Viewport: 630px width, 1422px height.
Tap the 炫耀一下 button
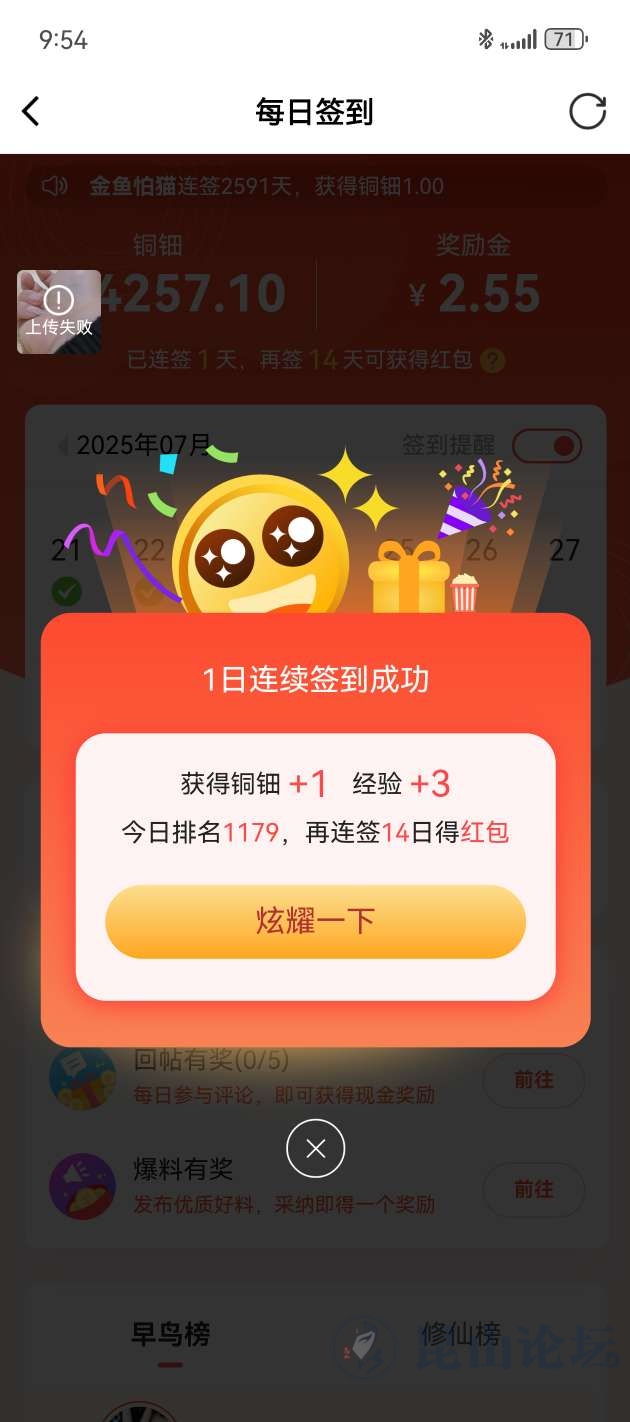[x=315, y=921]
